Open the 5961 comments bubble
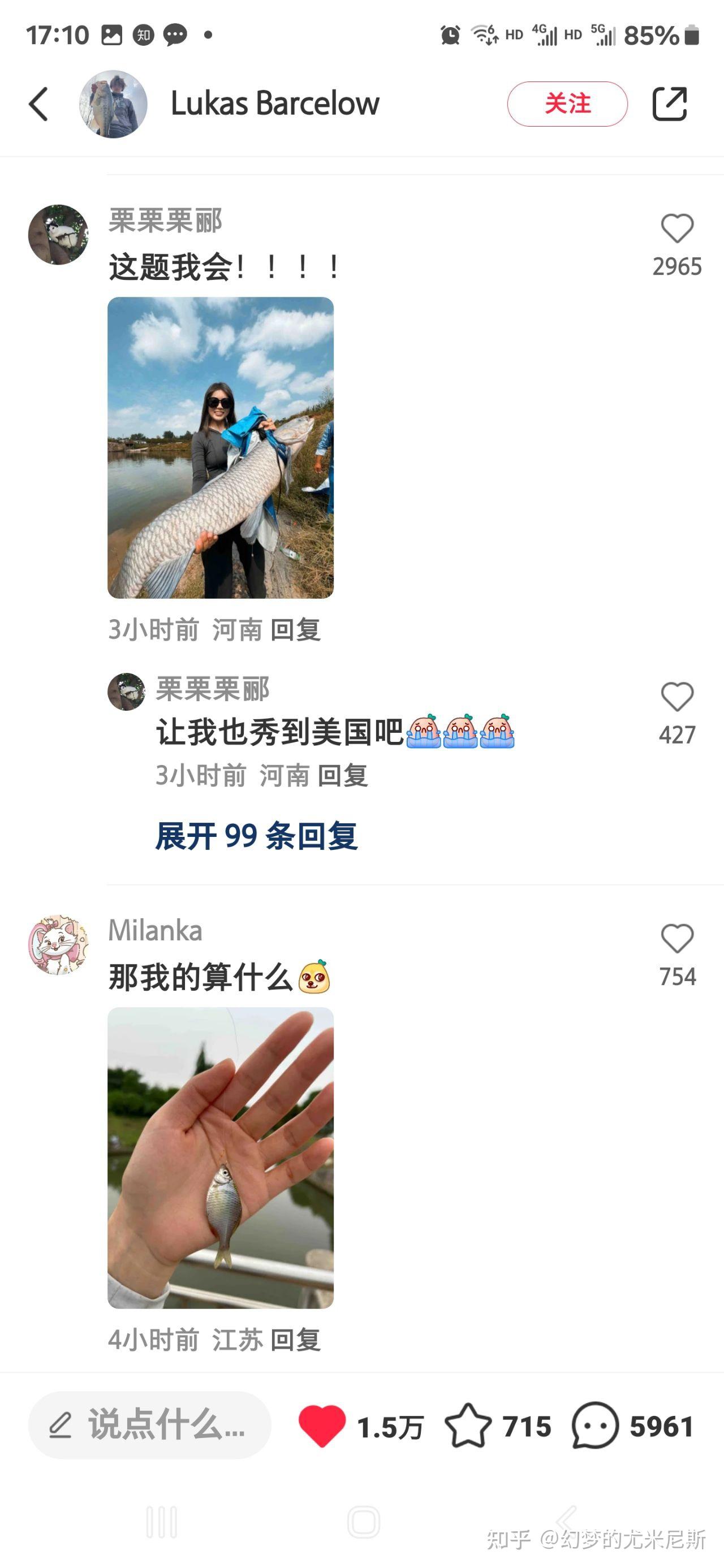 (595, 1426)
